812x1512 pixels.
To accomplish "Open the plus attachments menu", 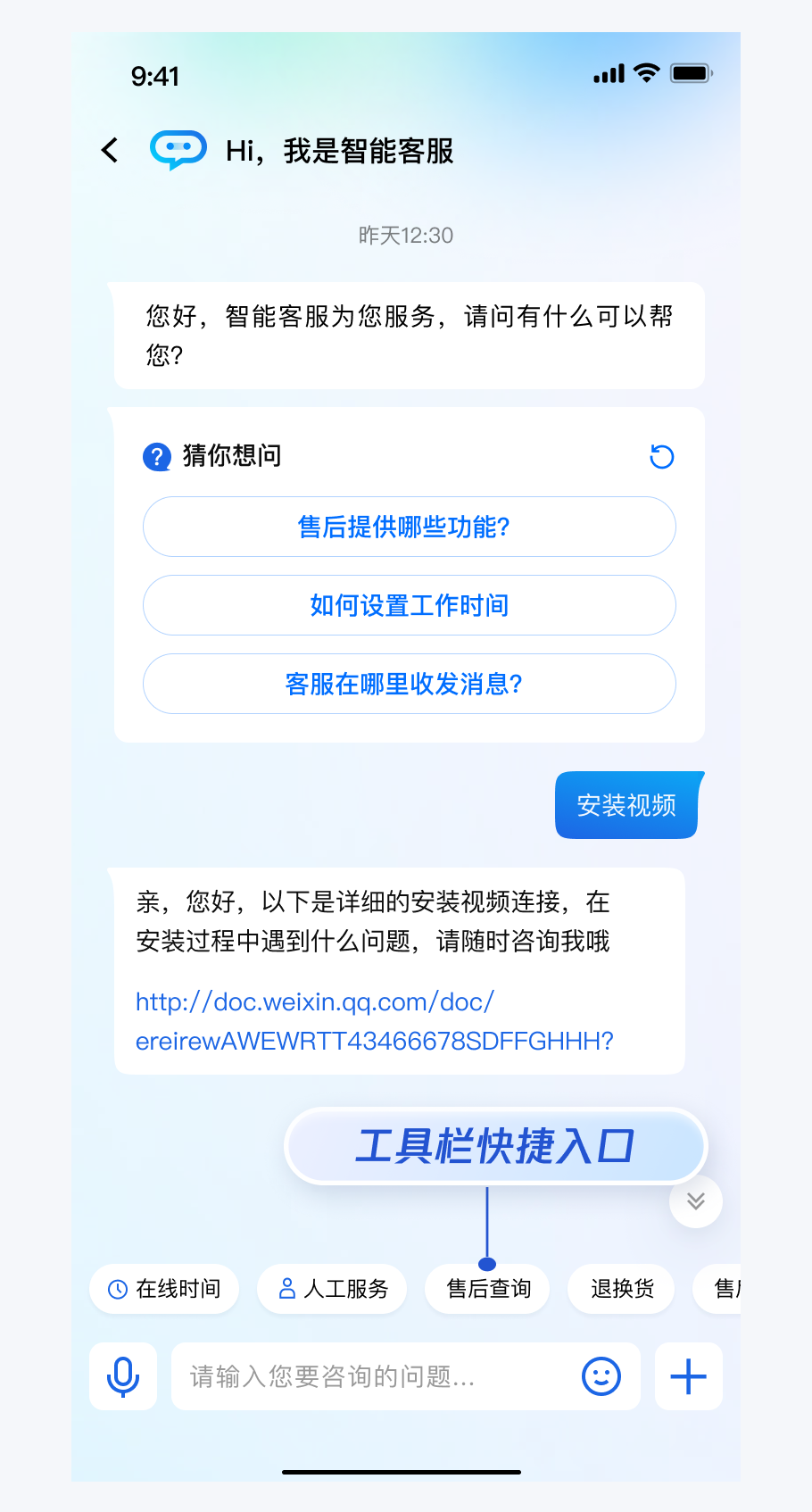I will click(x=688, y=1376).
